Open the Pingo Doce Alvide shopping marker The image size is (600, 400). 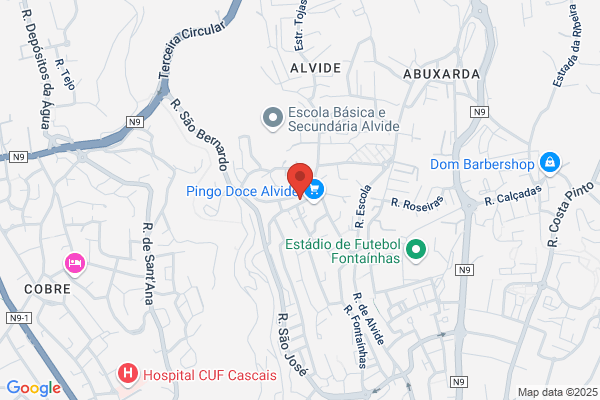(315, 190)
